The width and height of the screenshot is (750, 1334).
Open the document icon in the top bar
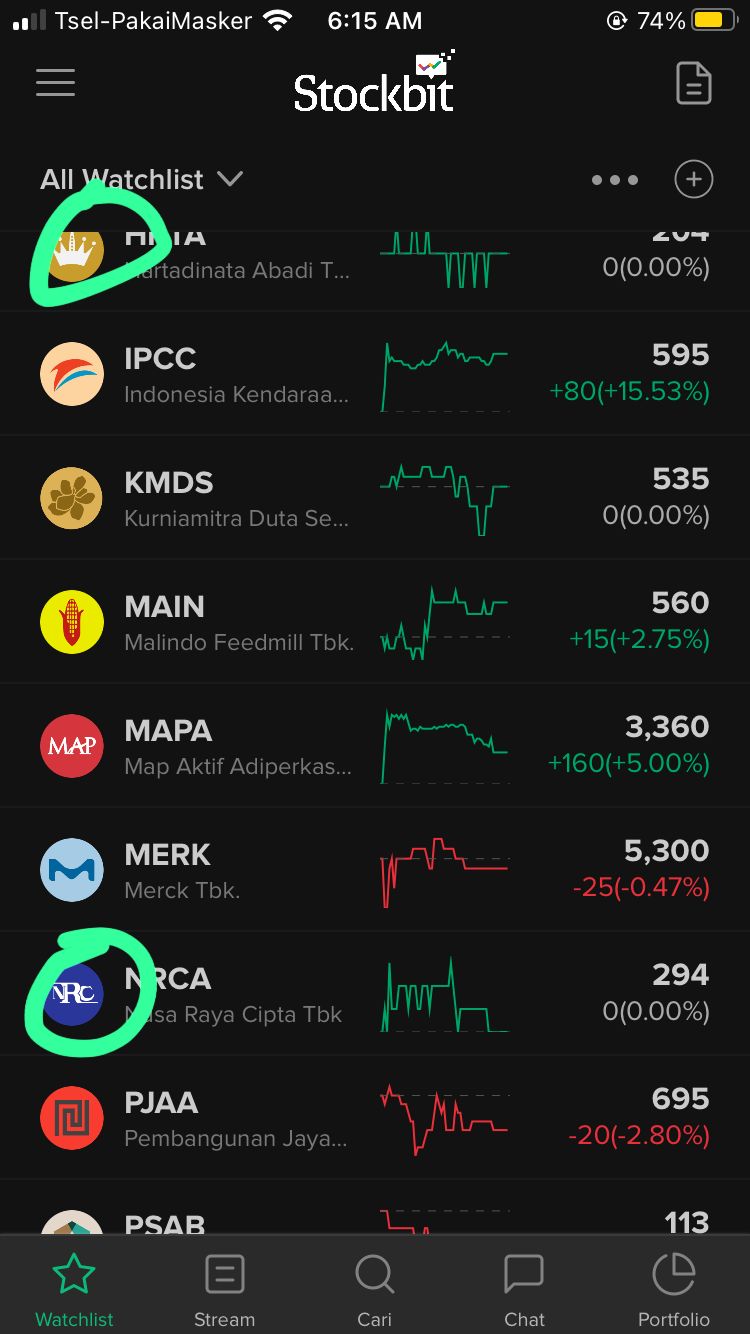(x=693, y=83)
